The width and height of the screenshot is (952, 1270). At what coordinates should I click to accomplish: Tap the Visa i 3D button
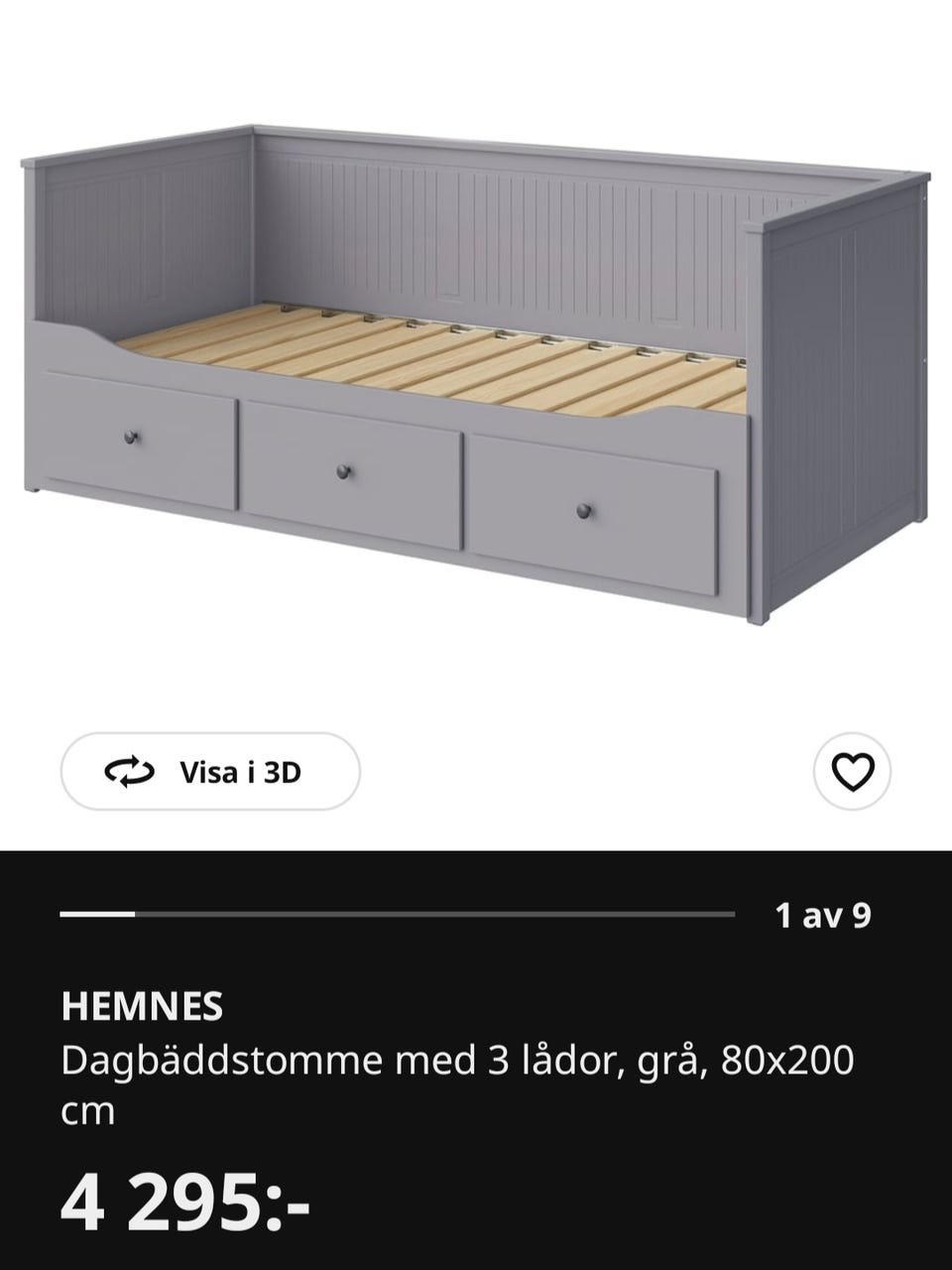tap(210, 772)
